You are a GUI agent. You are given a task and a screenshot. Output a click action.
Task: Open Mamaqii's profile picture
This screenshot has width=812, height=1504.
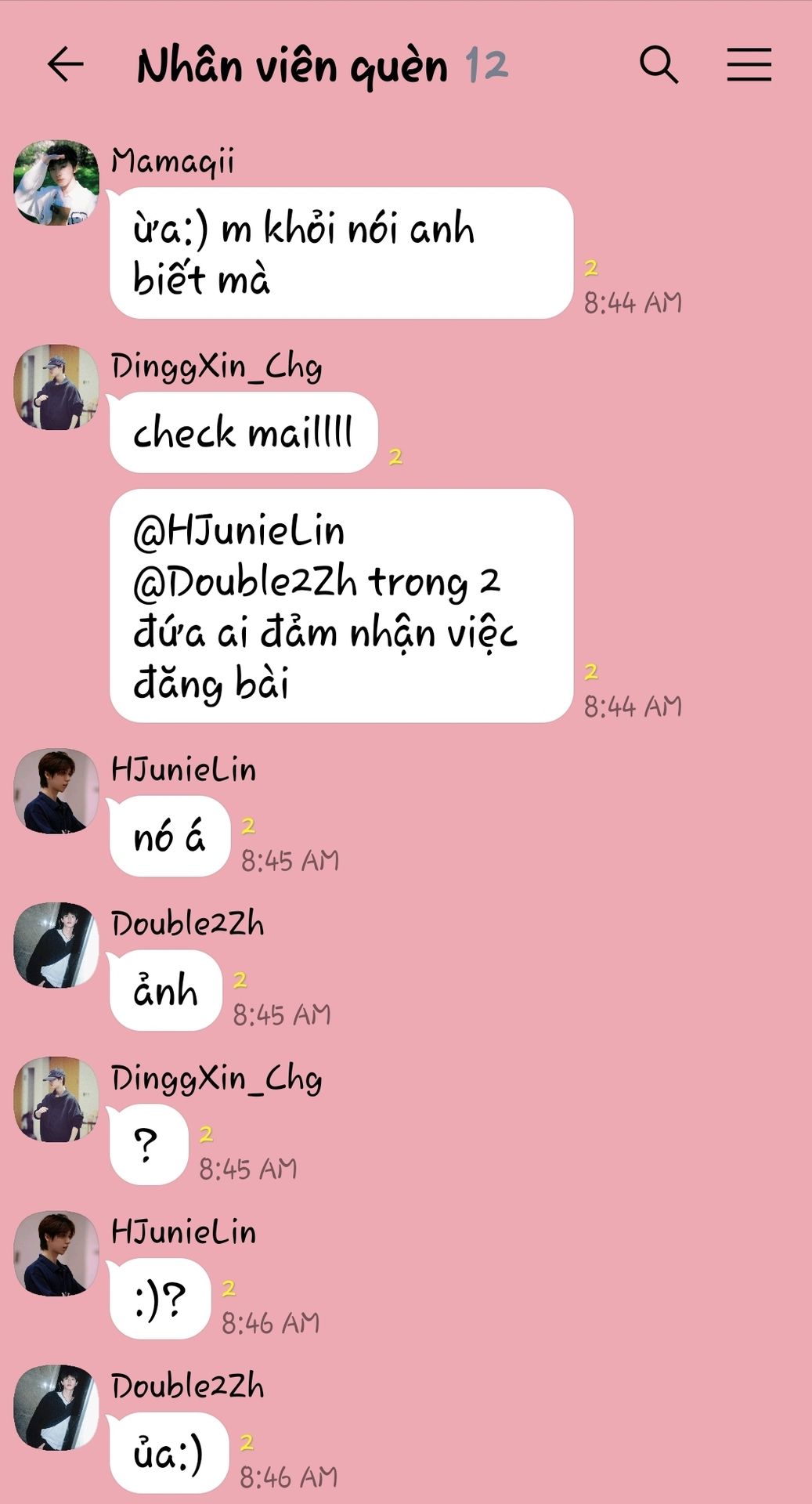(56, 183)
